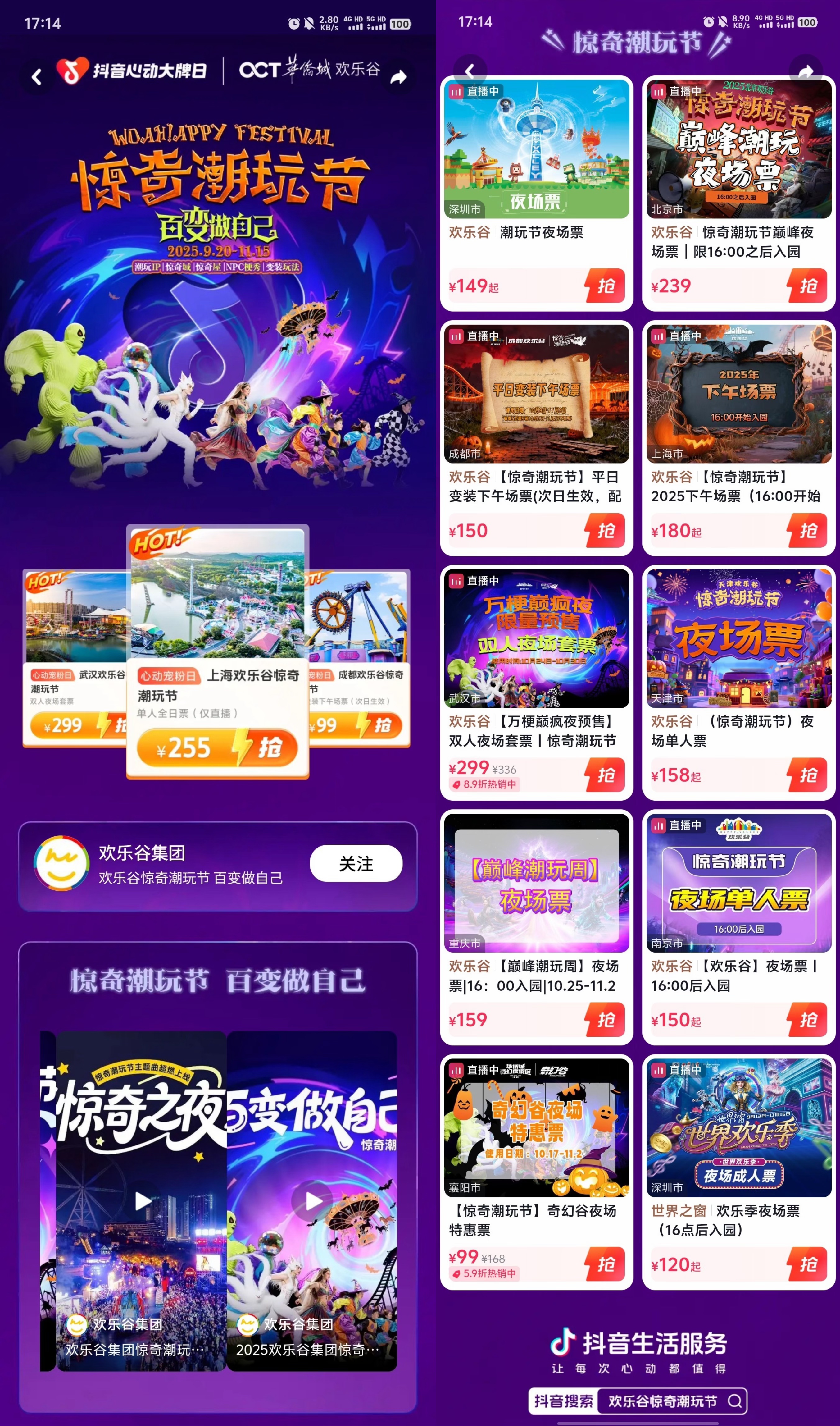The height and width of the screenshot is (1426, 840).
Task: Play the 2025欢乐谷集团惊奇 video
Action: (312, 1200)
